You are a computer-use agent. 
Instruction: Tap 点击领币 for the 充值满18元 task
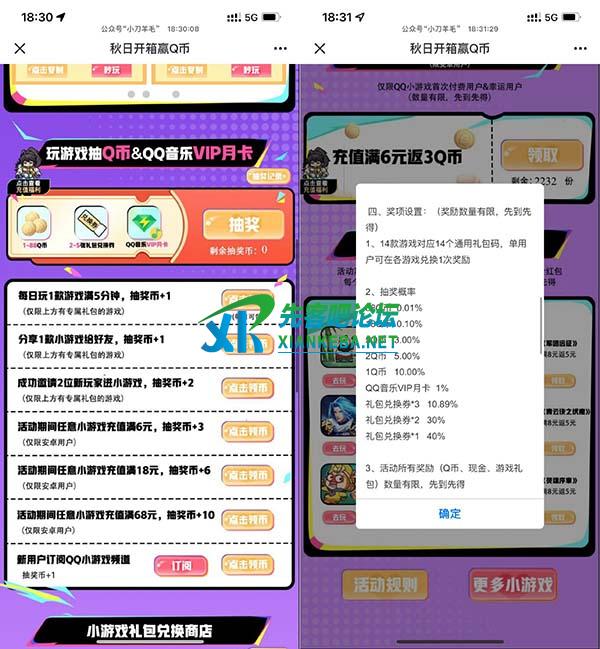[247, 476]
